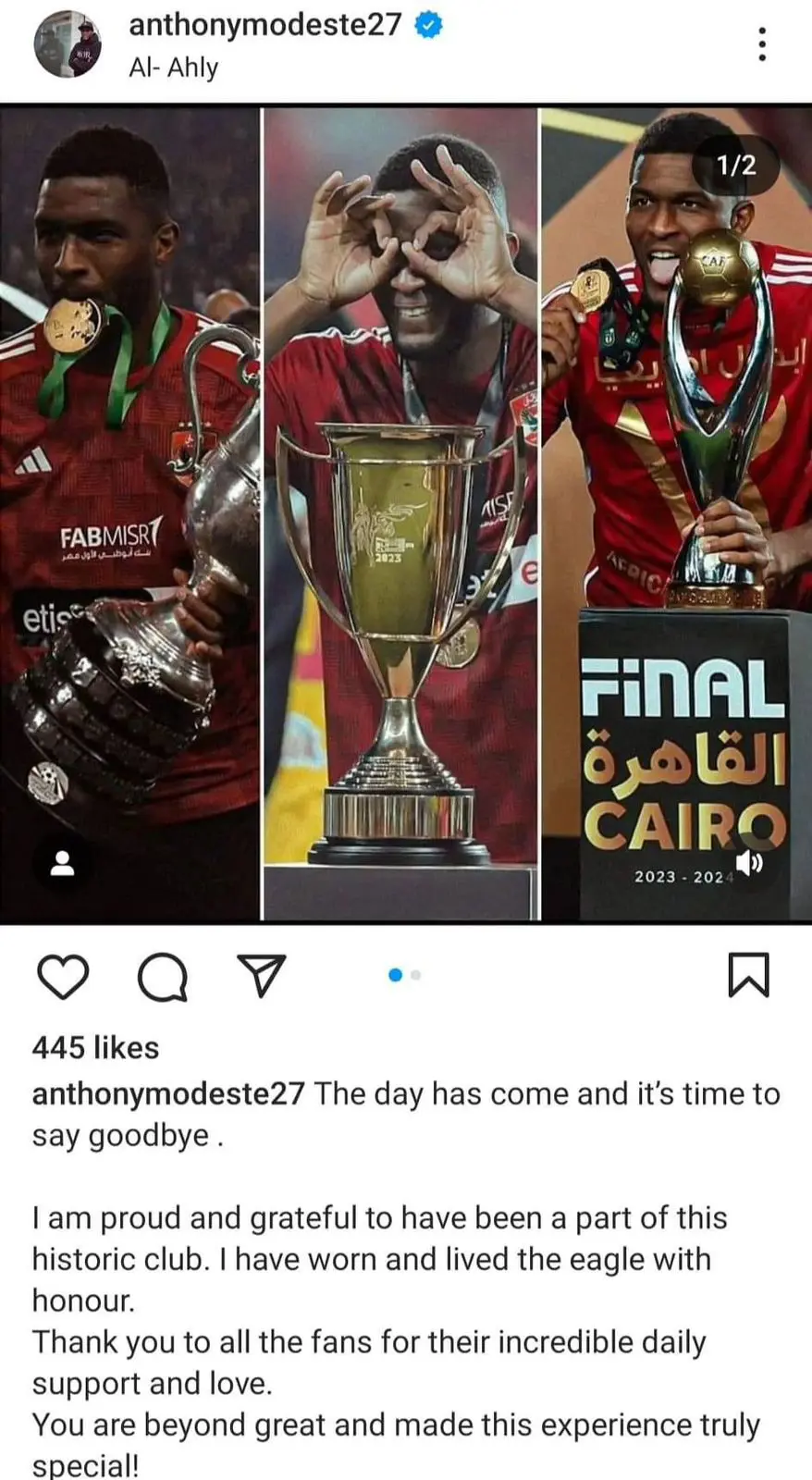This screenshot has width=812, height=1480.
Task: Show people tagged in the photo
Action: pyautogui.click(x=62, y=864)
